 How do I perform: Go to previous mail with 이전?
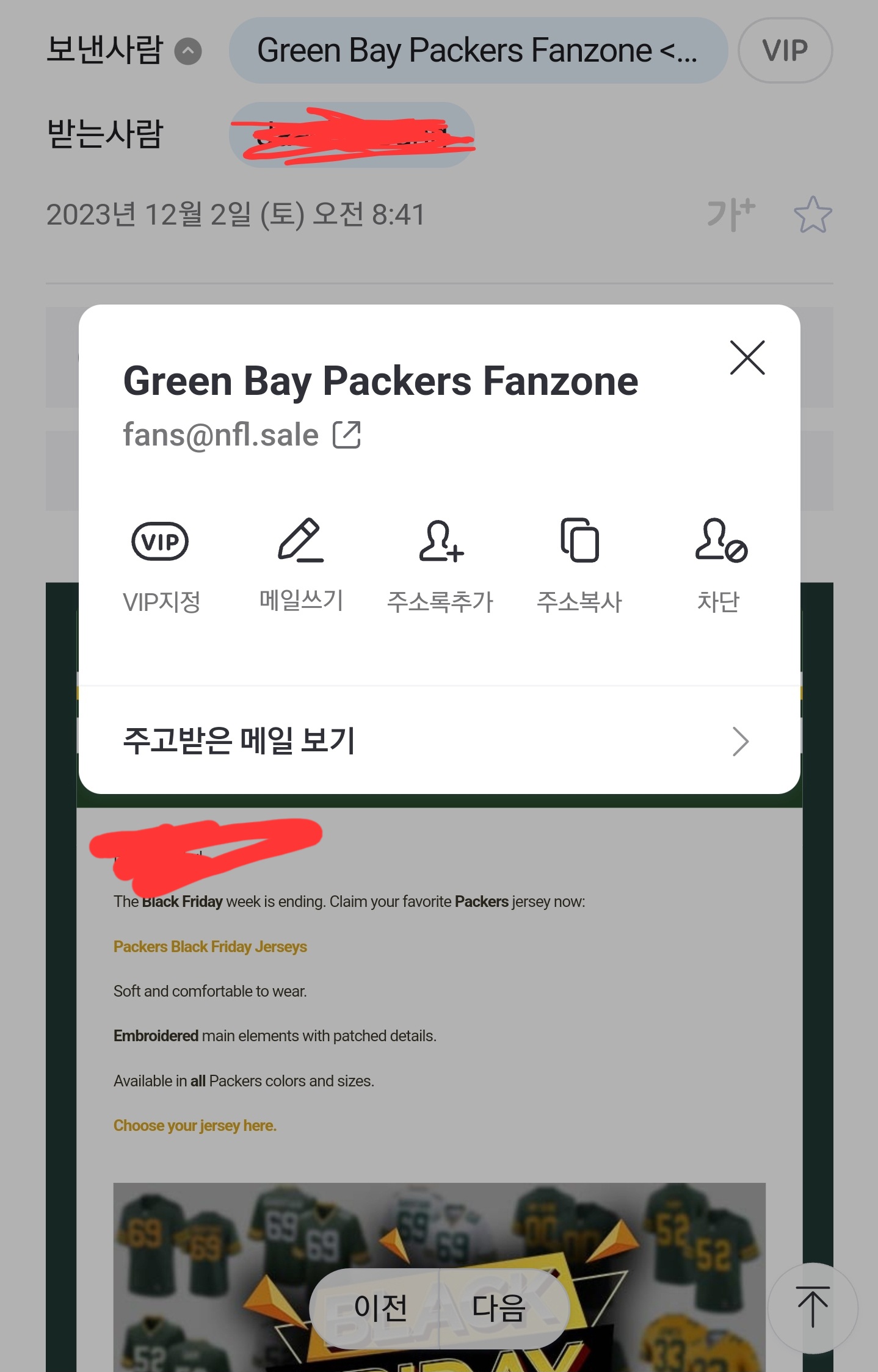coord(380,1308)
